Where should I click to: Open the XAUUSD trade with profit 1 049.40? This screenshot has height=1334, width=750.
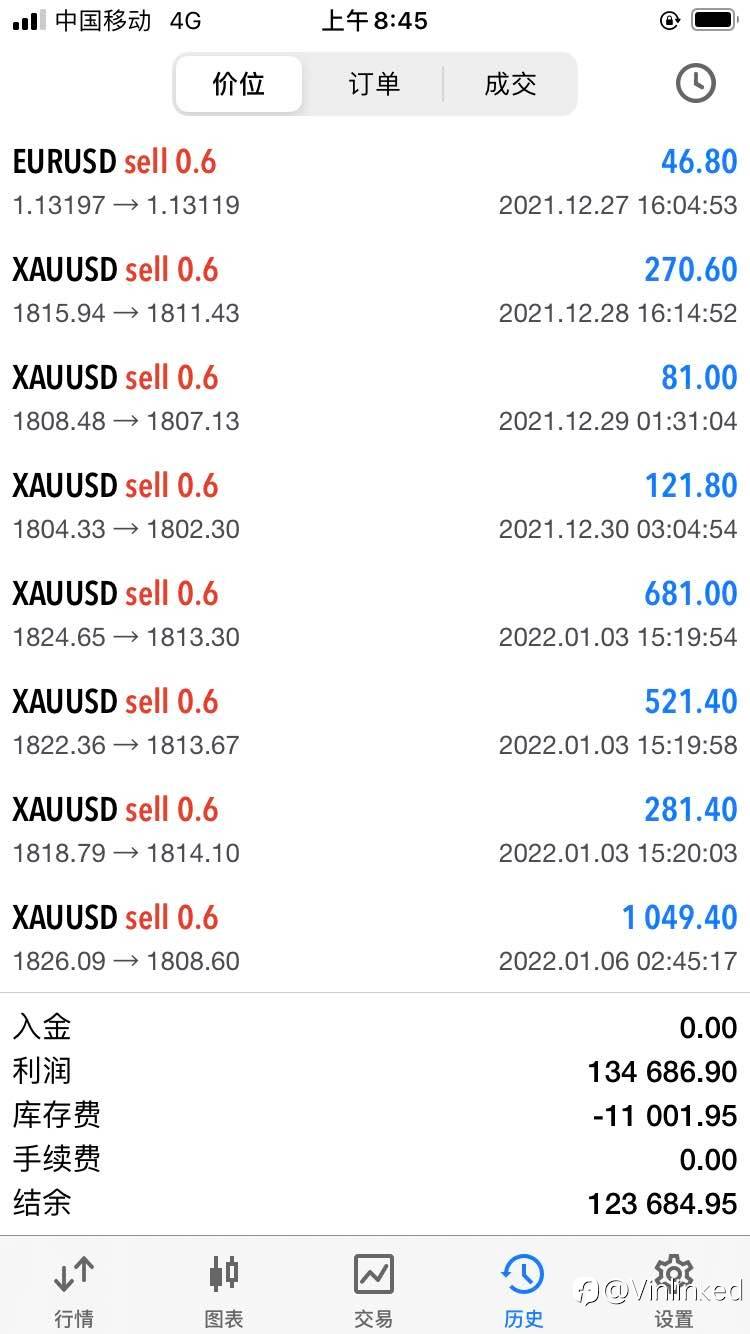pyautogui.click(x=375, y=938)
